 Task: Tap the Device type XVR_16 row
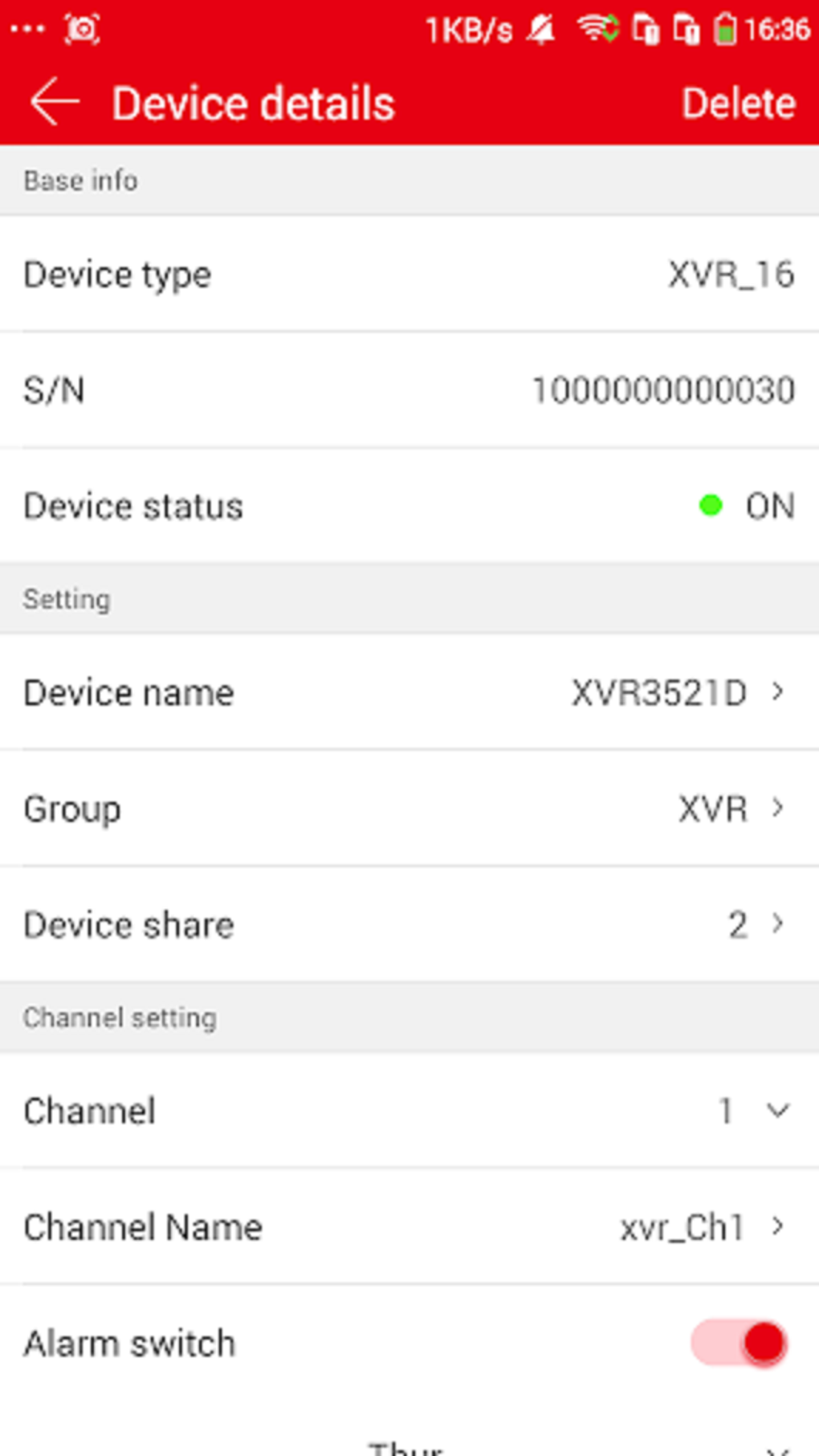click(409, 274)
